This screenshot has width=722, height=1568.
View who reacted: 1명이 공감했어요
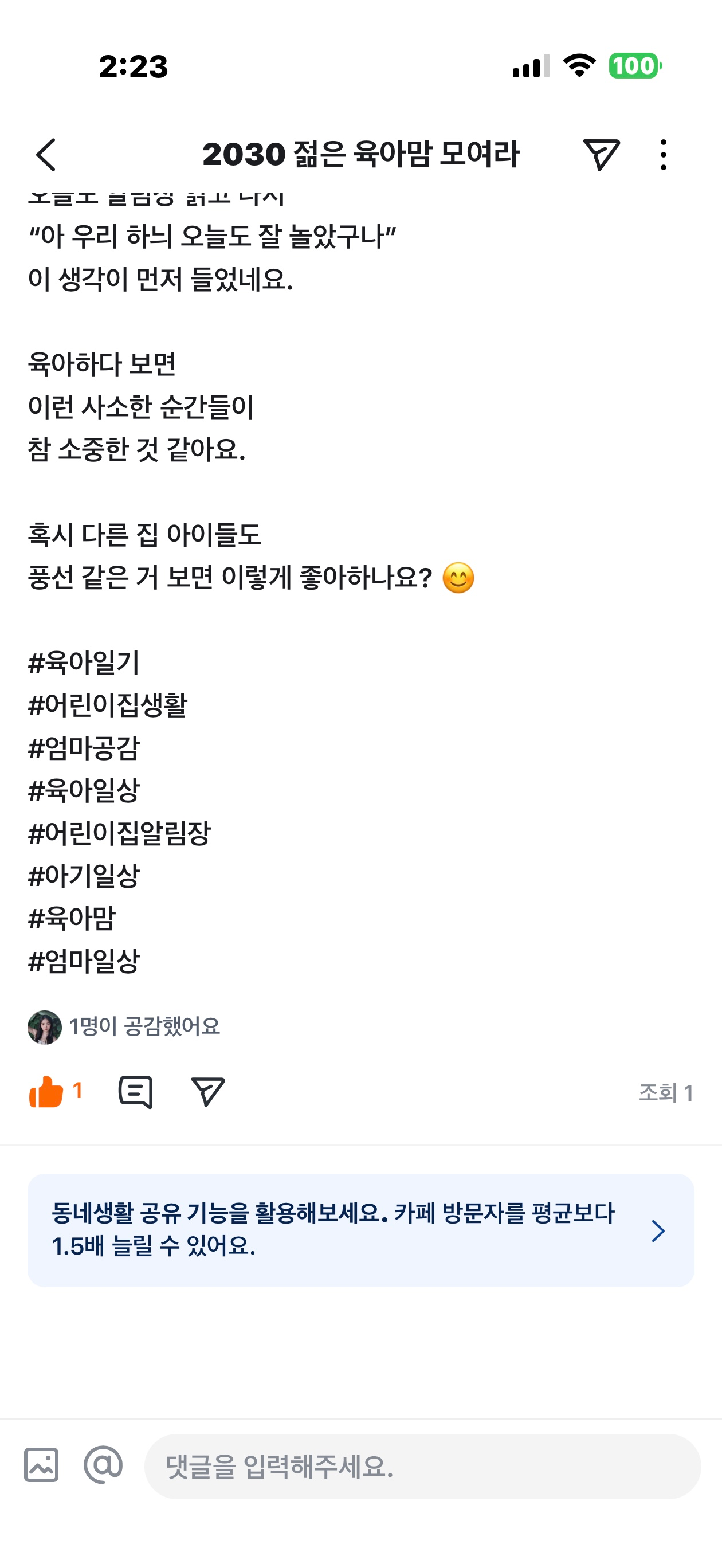tap(144, 1027)
